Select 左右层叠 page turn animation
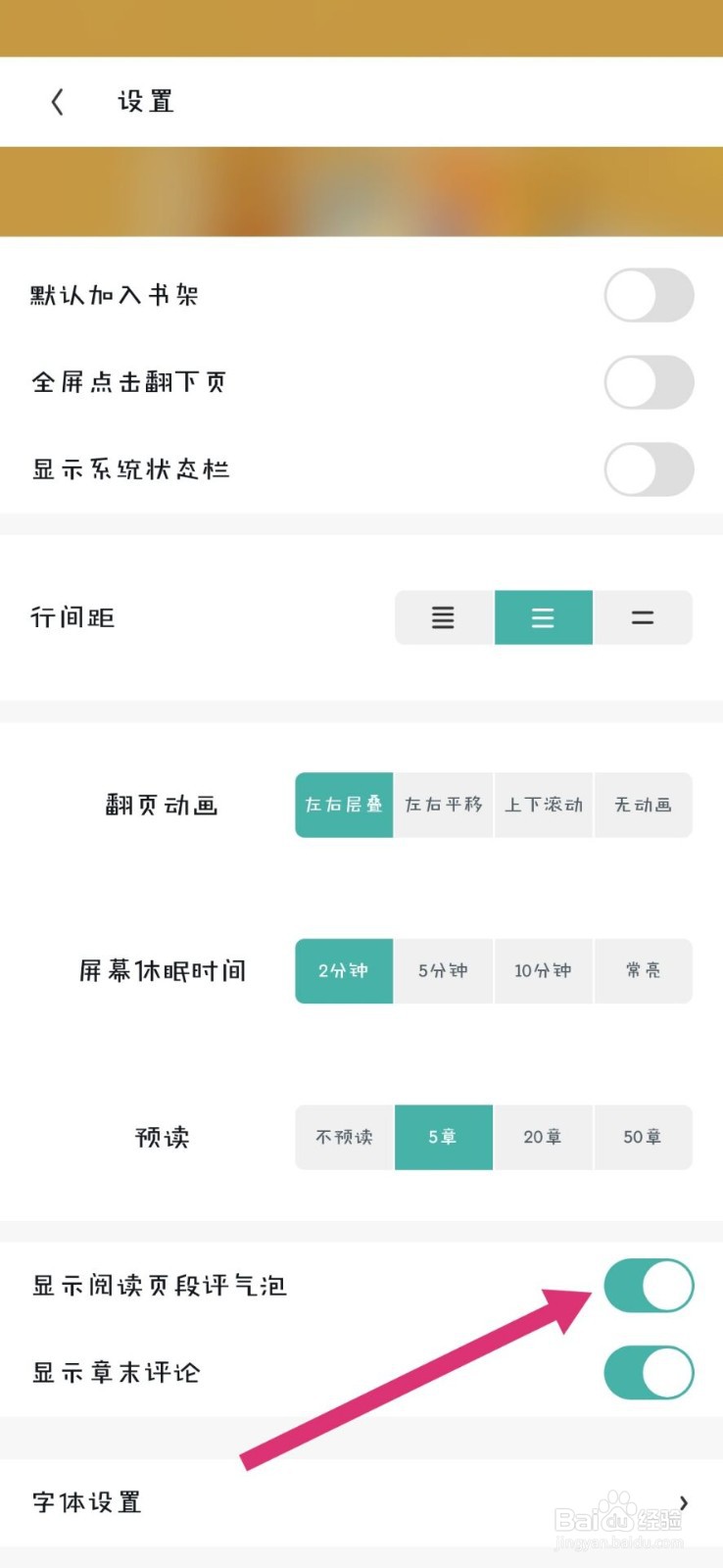 coord(343,805)
